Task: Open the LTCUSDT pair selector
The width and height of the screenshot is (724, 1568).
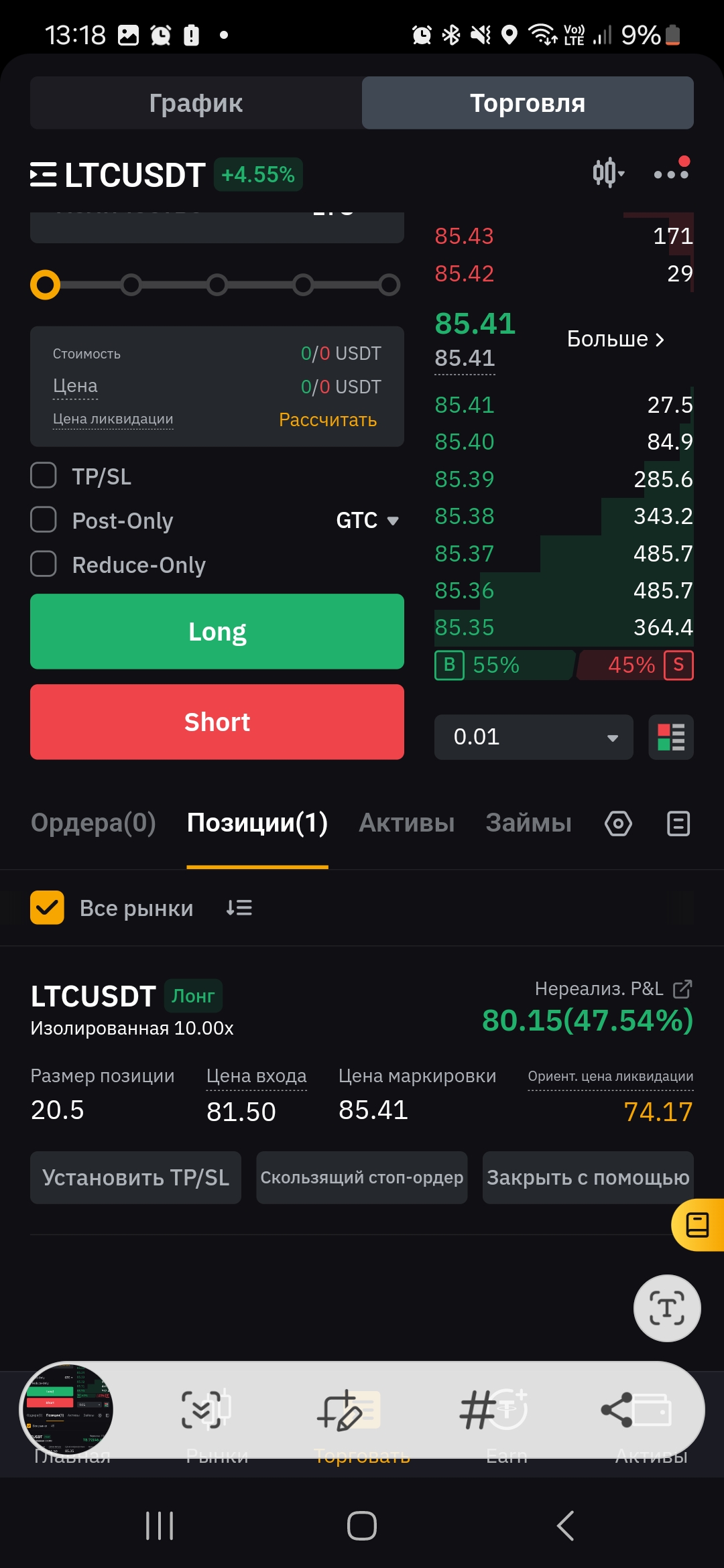Action: [118, 175]
